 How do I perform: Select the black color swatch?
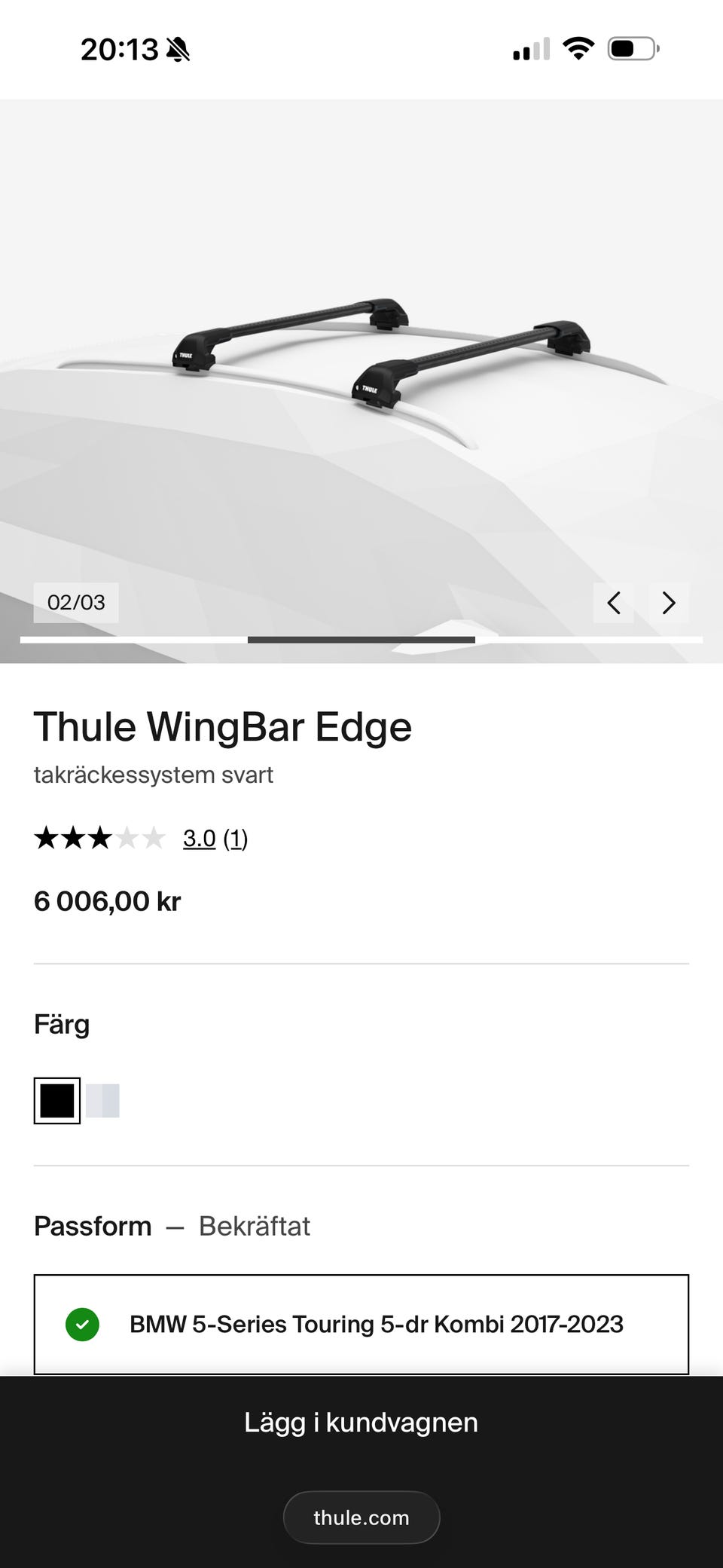57,1101
